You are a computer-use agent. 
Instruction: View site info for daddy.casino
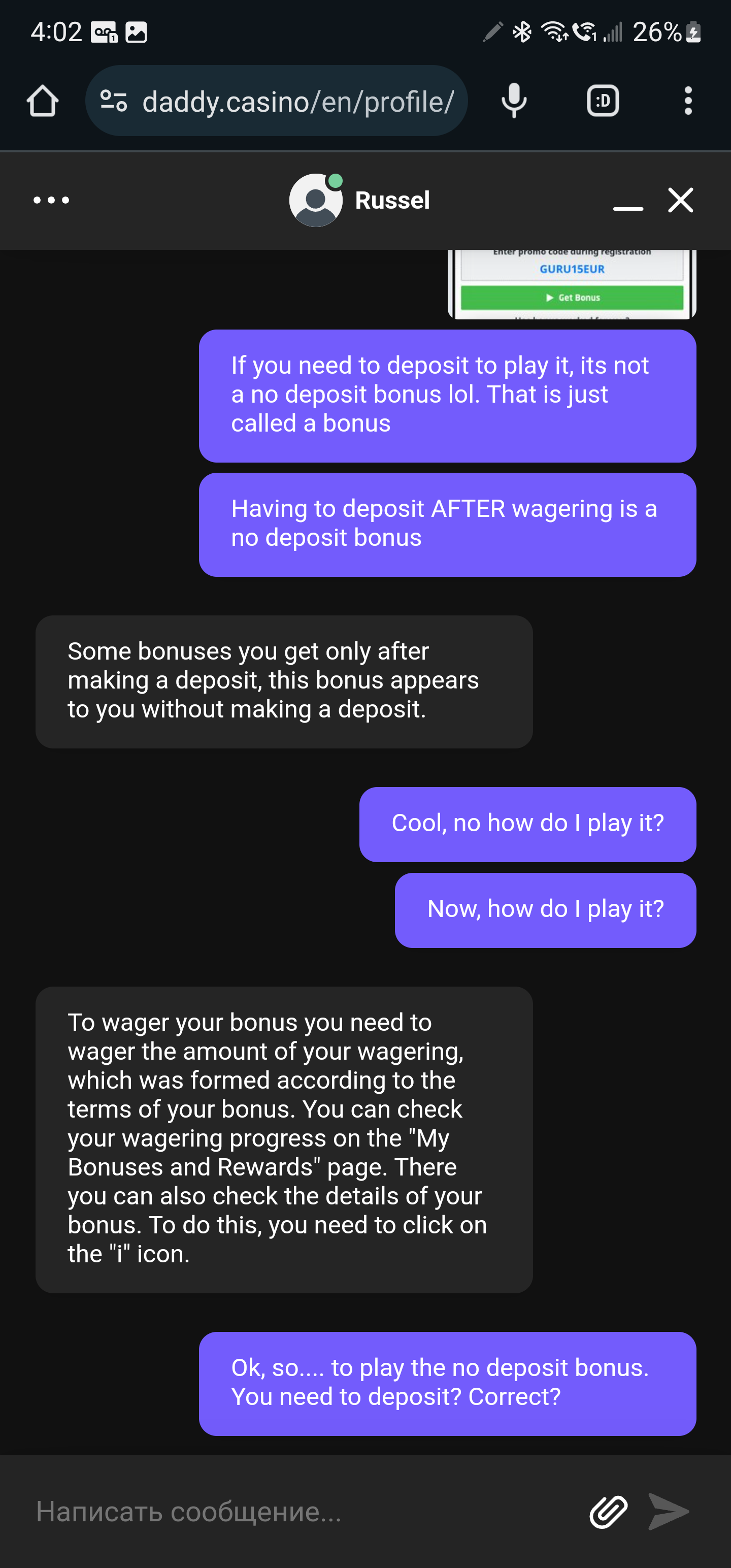coord(114,101)
